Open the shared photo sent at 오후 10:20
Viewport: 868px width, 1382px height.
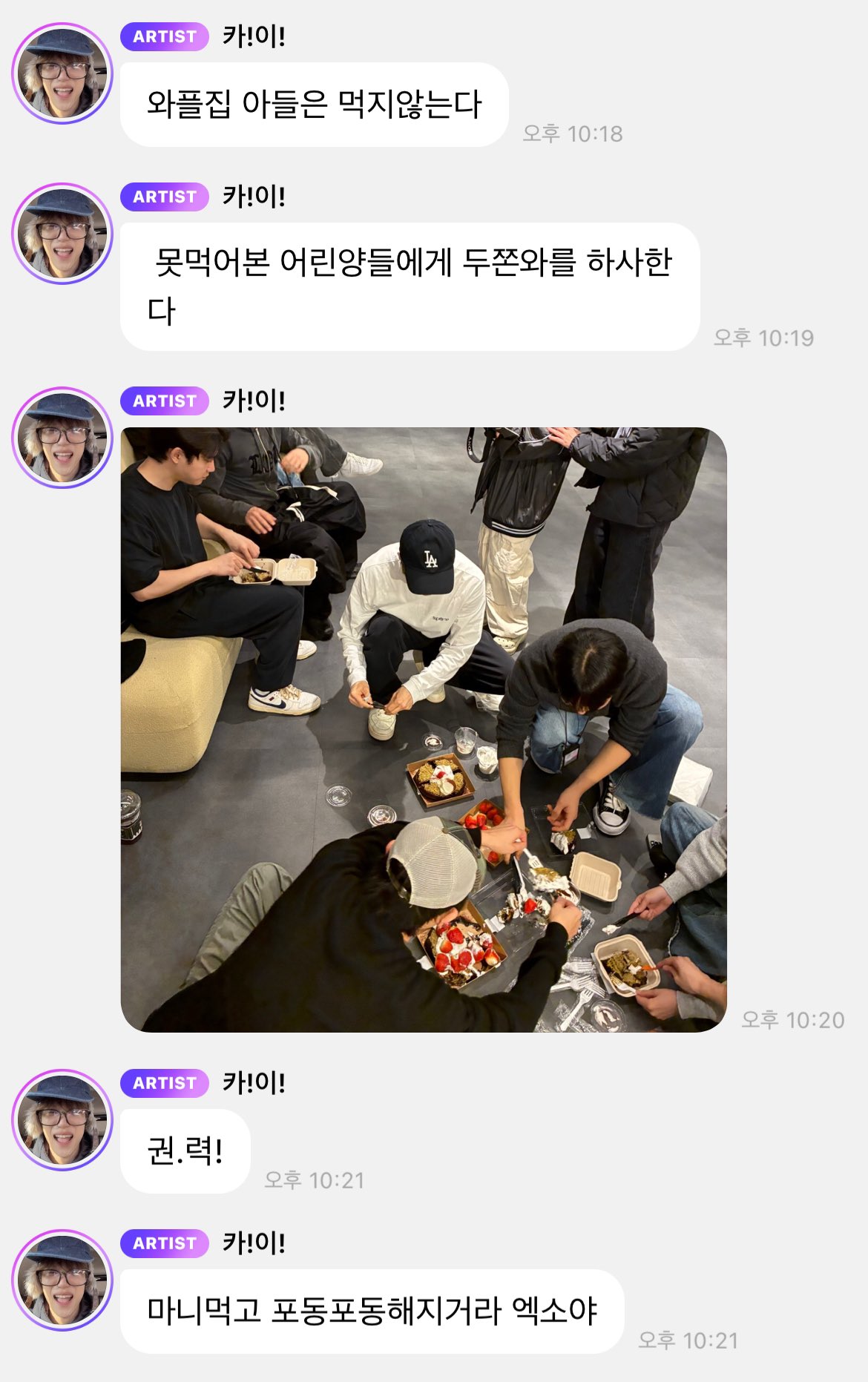tap(424, 729)
